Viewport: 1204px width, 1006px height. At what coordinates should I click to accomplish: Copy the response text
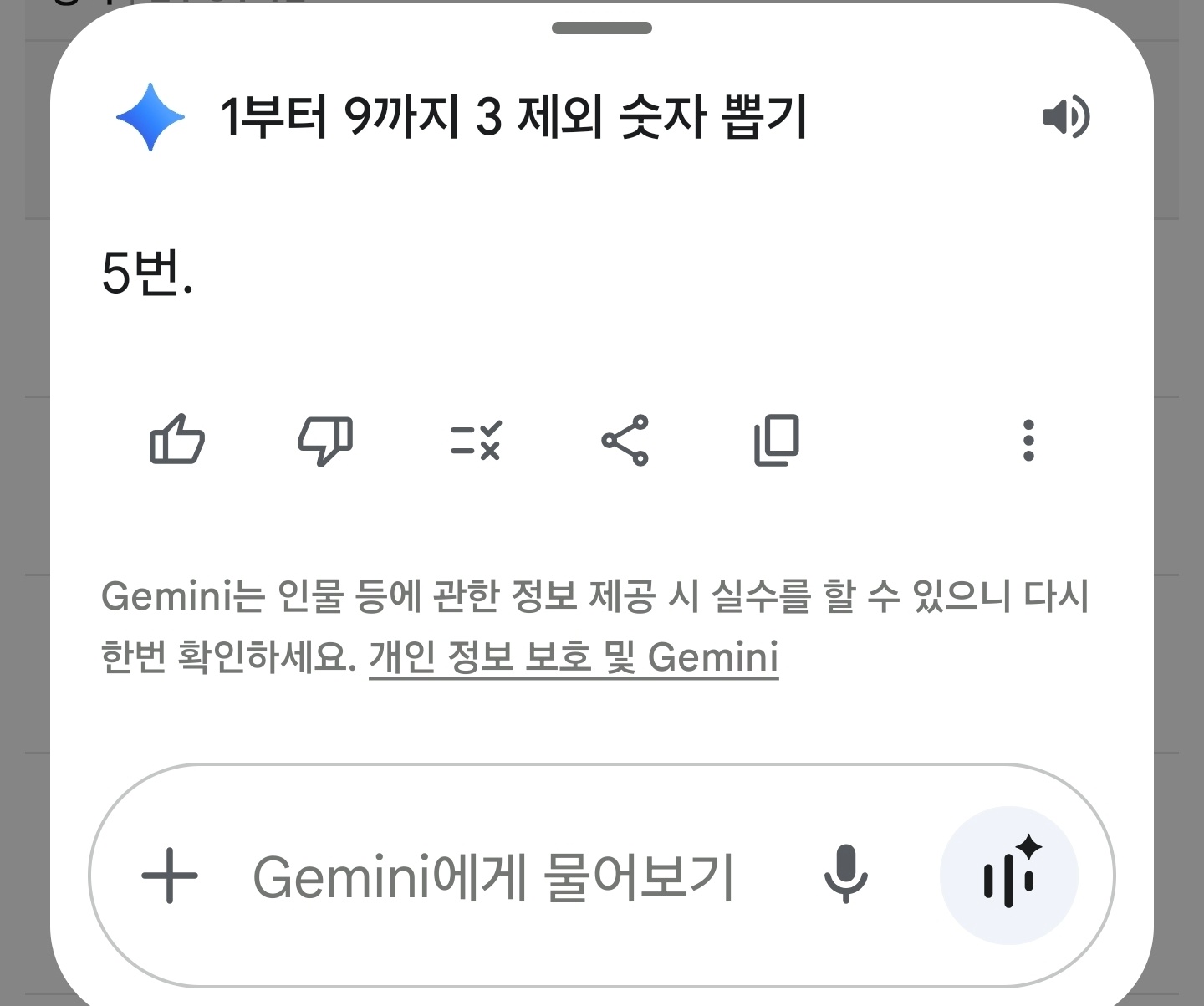click(777, 440)
